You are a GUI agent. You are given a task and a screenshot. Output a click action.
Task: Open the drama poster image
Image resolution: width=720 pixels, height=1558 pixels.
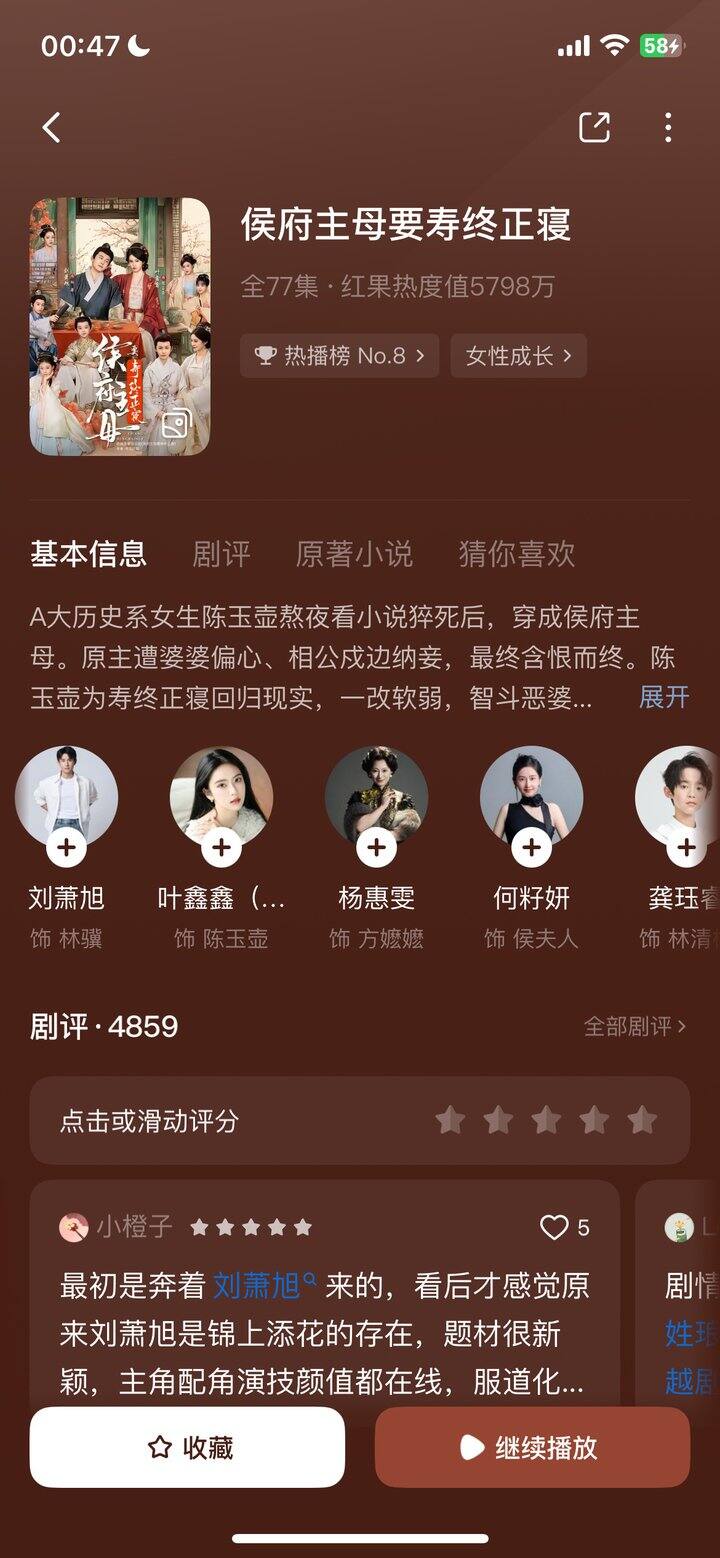click(x=120, y=326)
